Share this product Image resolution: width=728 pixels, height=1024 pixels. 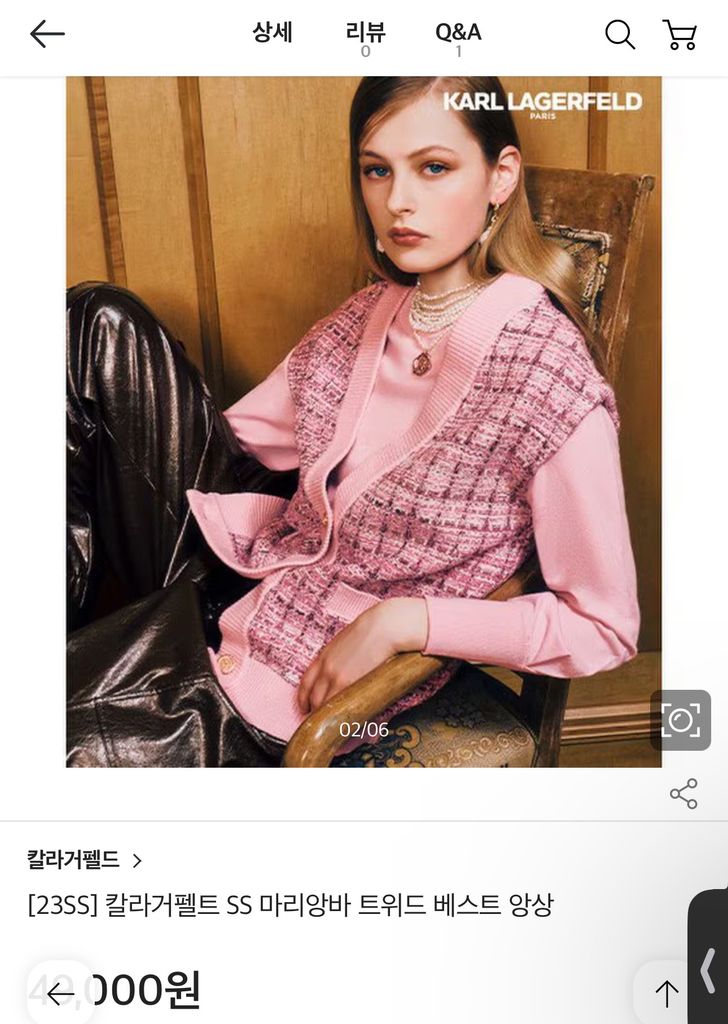(684, 794)
